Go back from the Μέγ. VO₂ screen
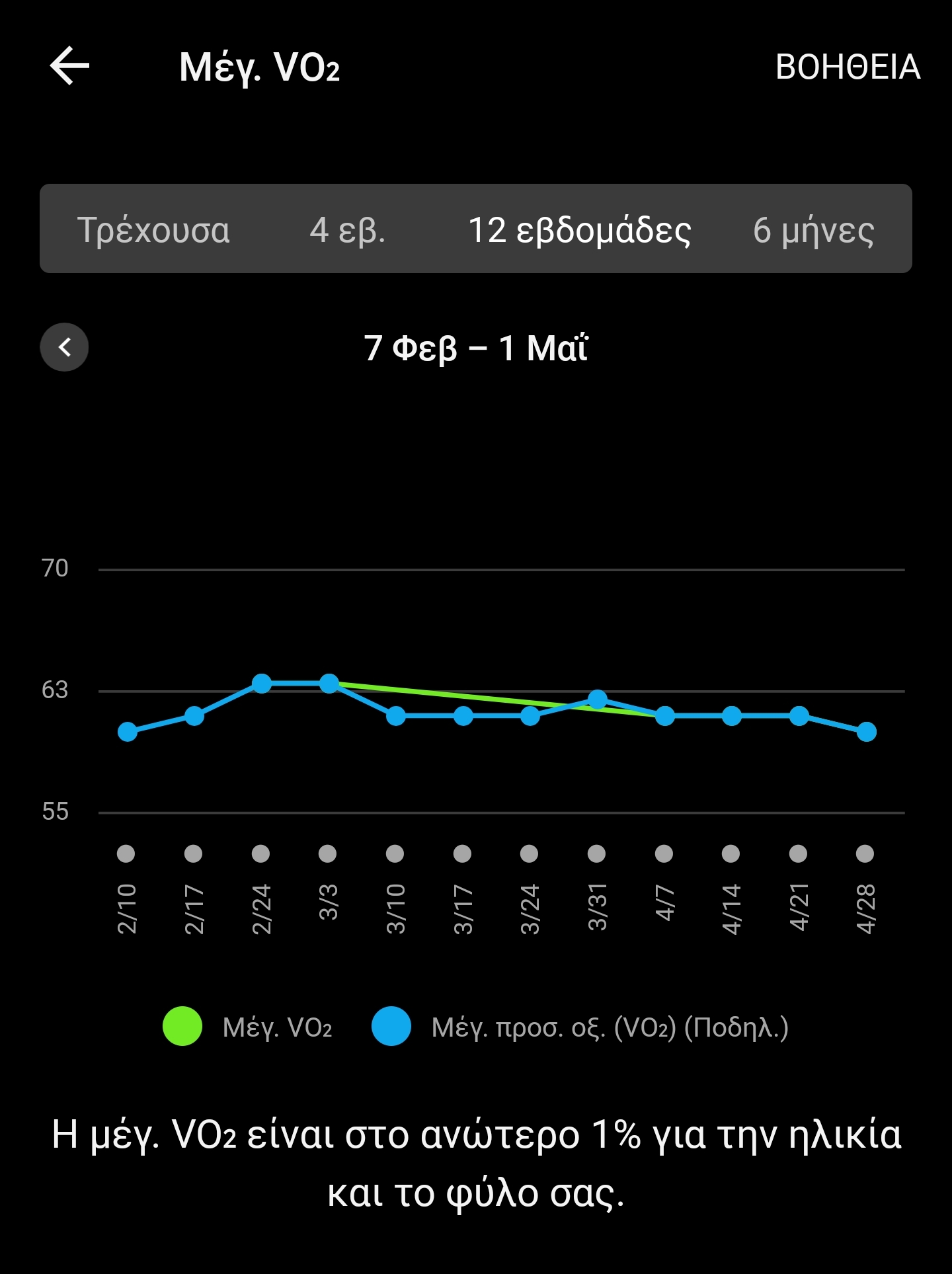This screenshot has width=952, height=1274. [x=69, y=66]
